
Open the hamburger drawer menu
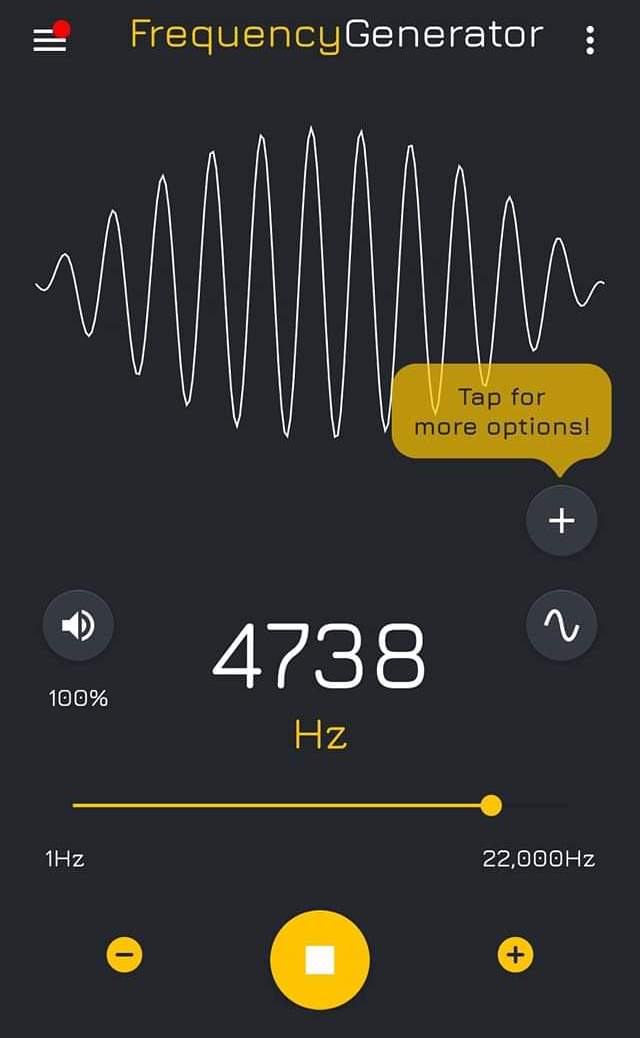coord(49,40)
